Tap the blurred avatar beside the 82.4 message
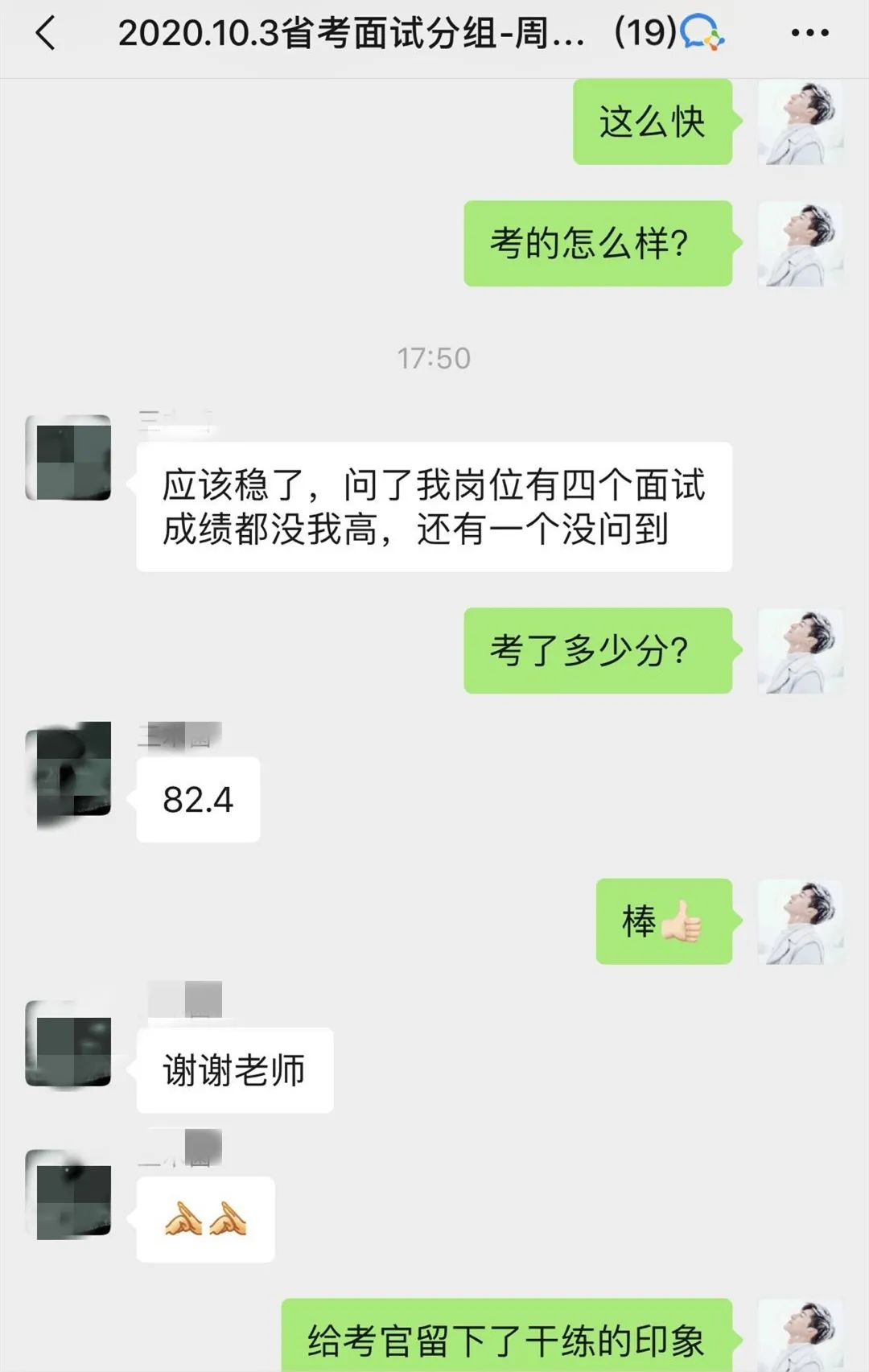 [69, 775]
